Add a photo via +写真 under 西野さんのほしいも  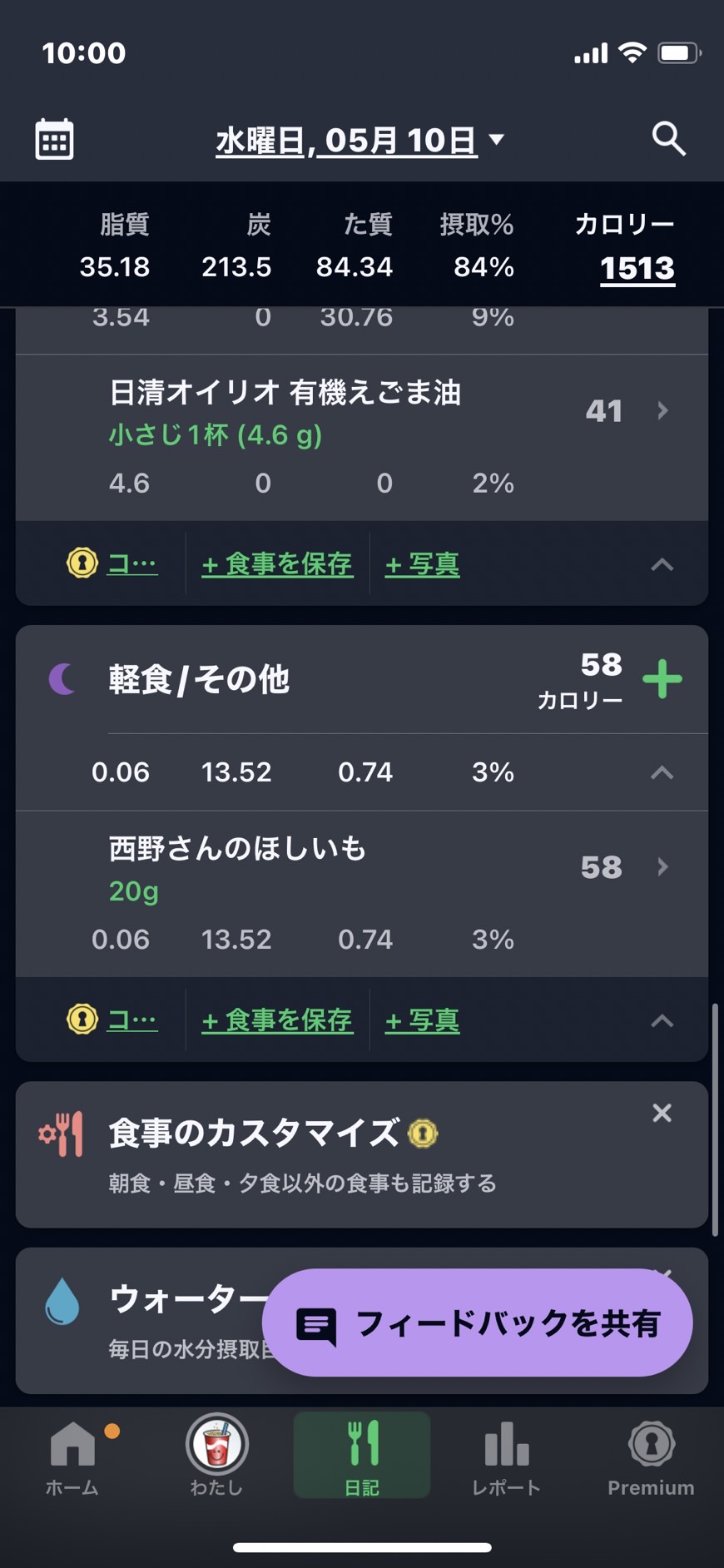click(x=422, y=1020)
